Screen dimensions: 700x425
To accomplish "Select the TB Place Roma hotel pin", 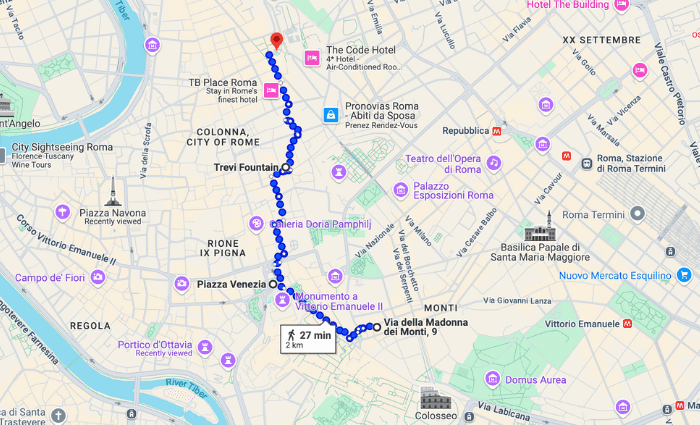I will 270,91.
